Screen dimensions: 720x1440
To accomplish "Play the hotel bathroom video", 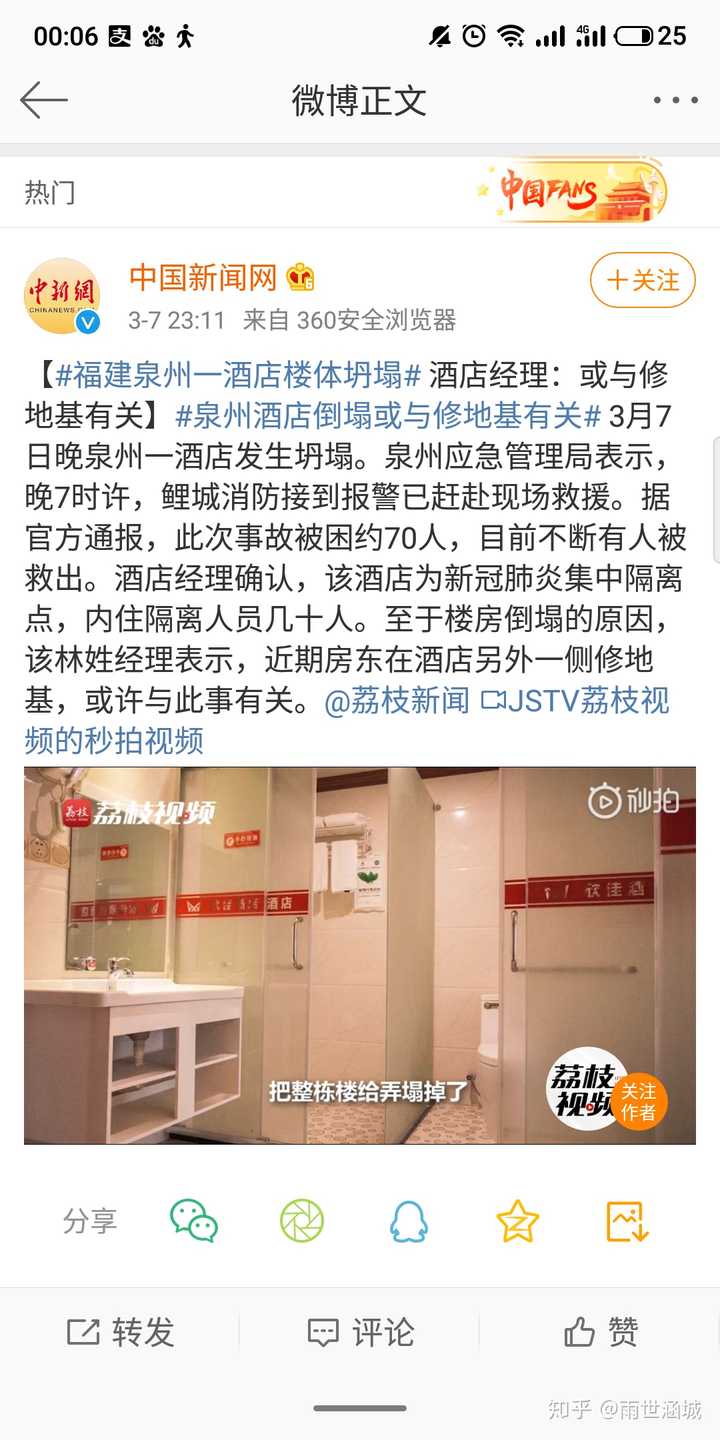I will click(x=360, y=955).
